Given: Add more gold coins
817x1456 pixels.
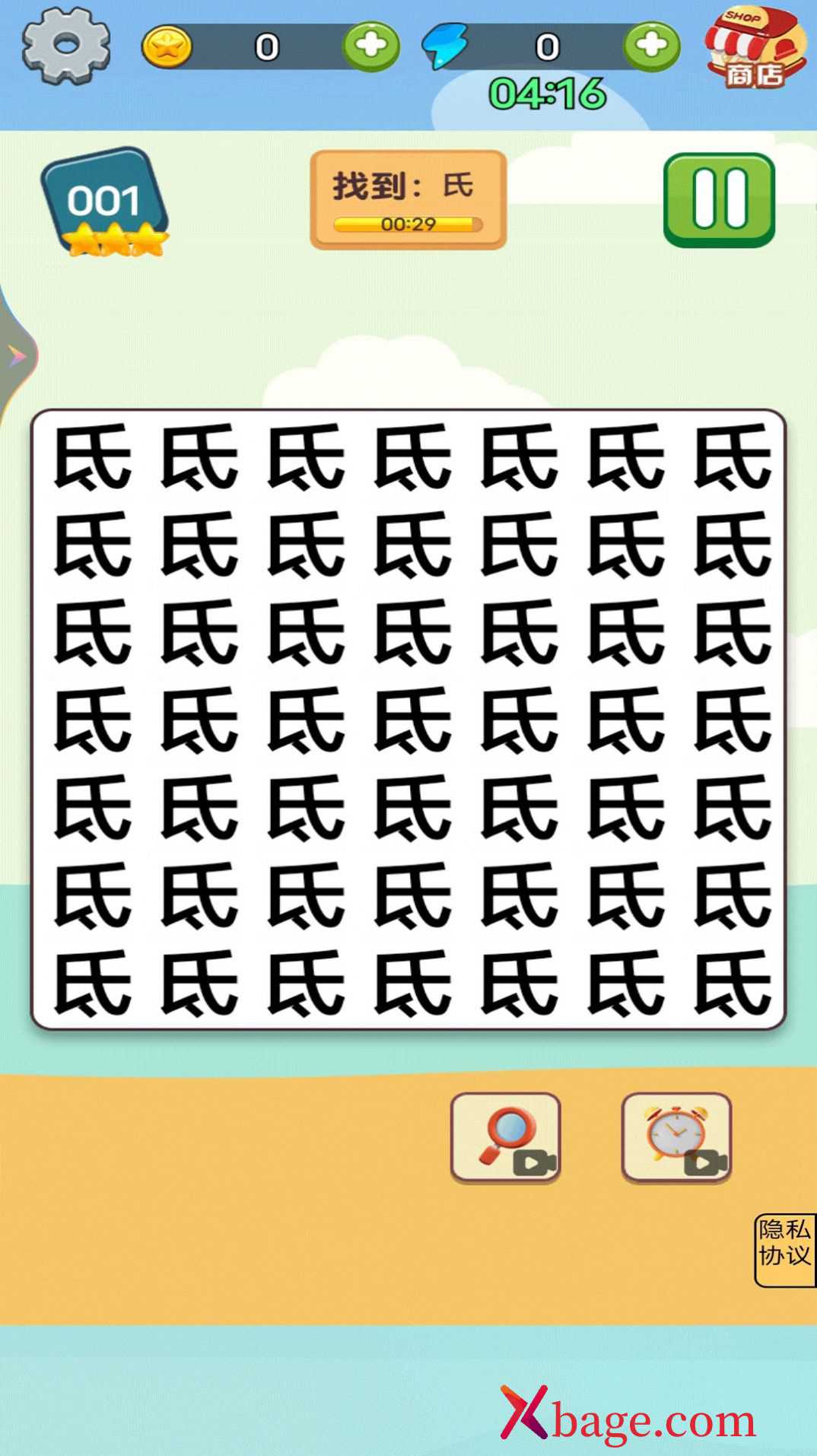Looking at the screenshot, I should pos(371,46).
